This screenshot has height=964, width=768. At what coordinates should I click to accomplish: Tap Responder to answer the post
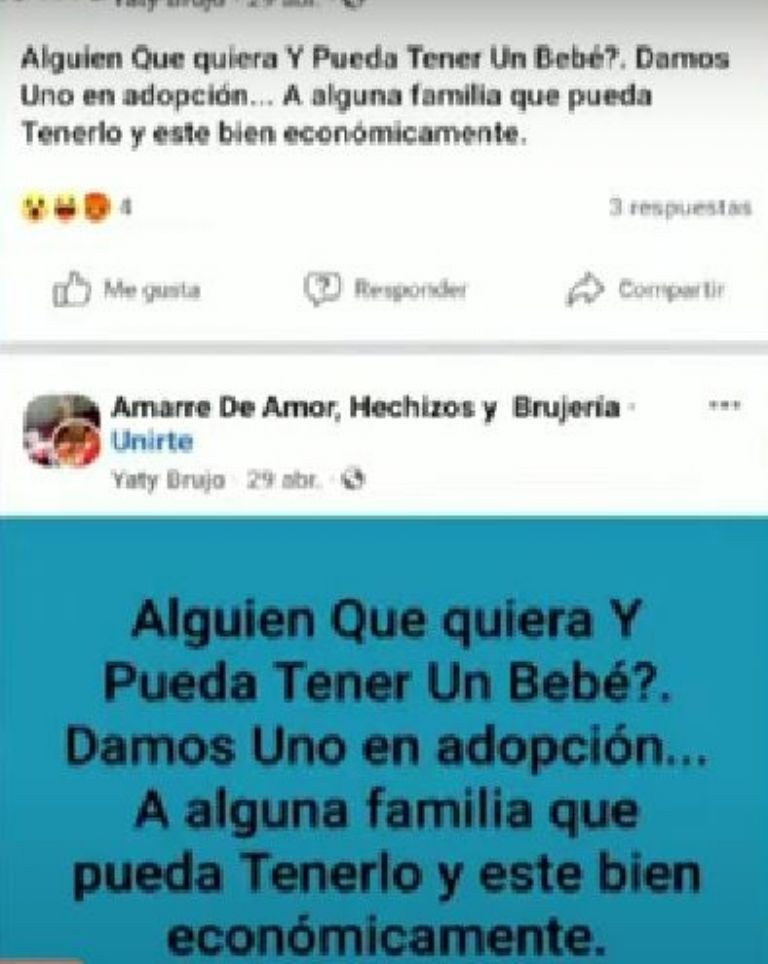386,290
